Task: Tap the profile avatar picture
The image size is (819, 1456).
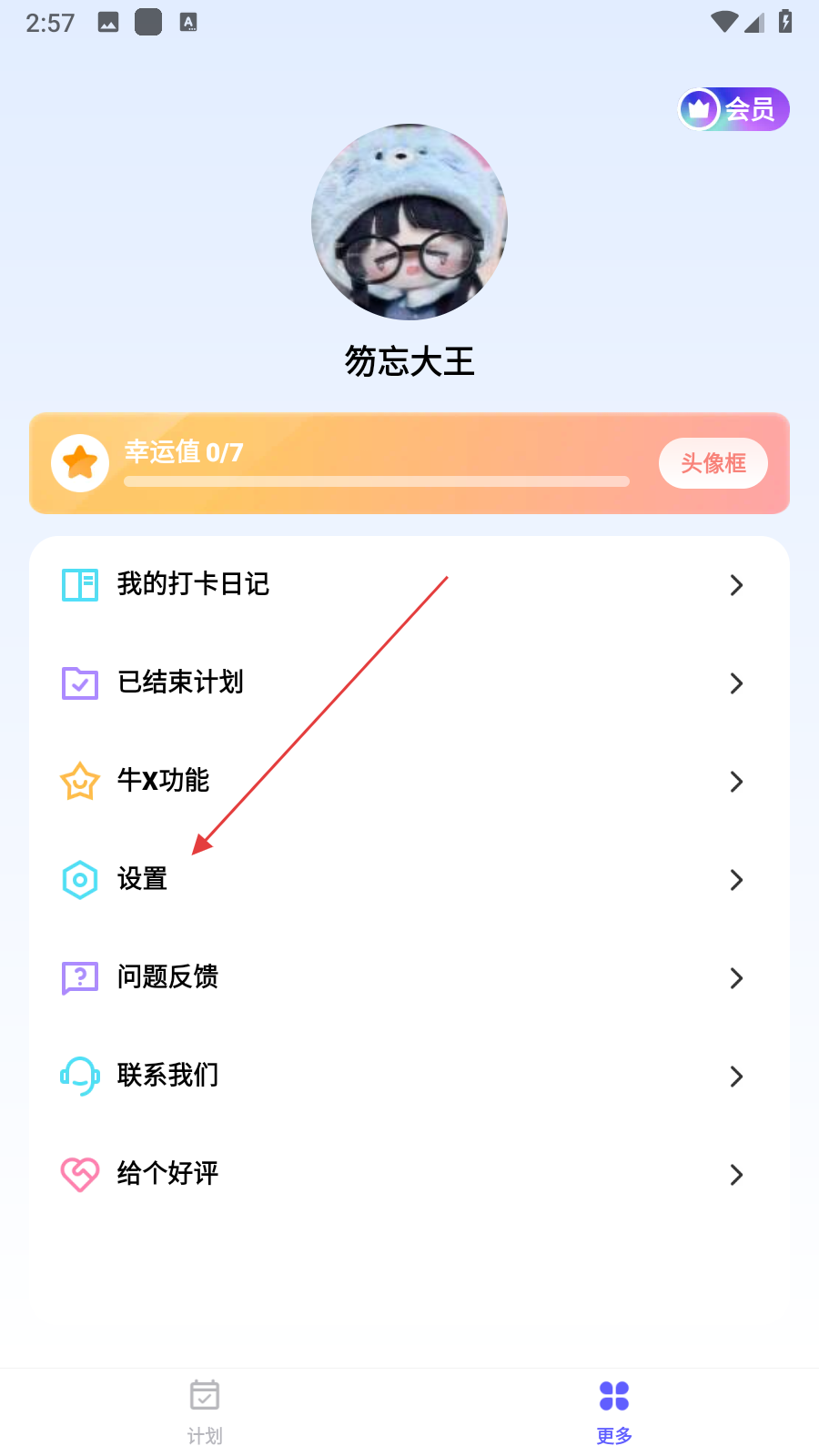Action: (409, 222)
